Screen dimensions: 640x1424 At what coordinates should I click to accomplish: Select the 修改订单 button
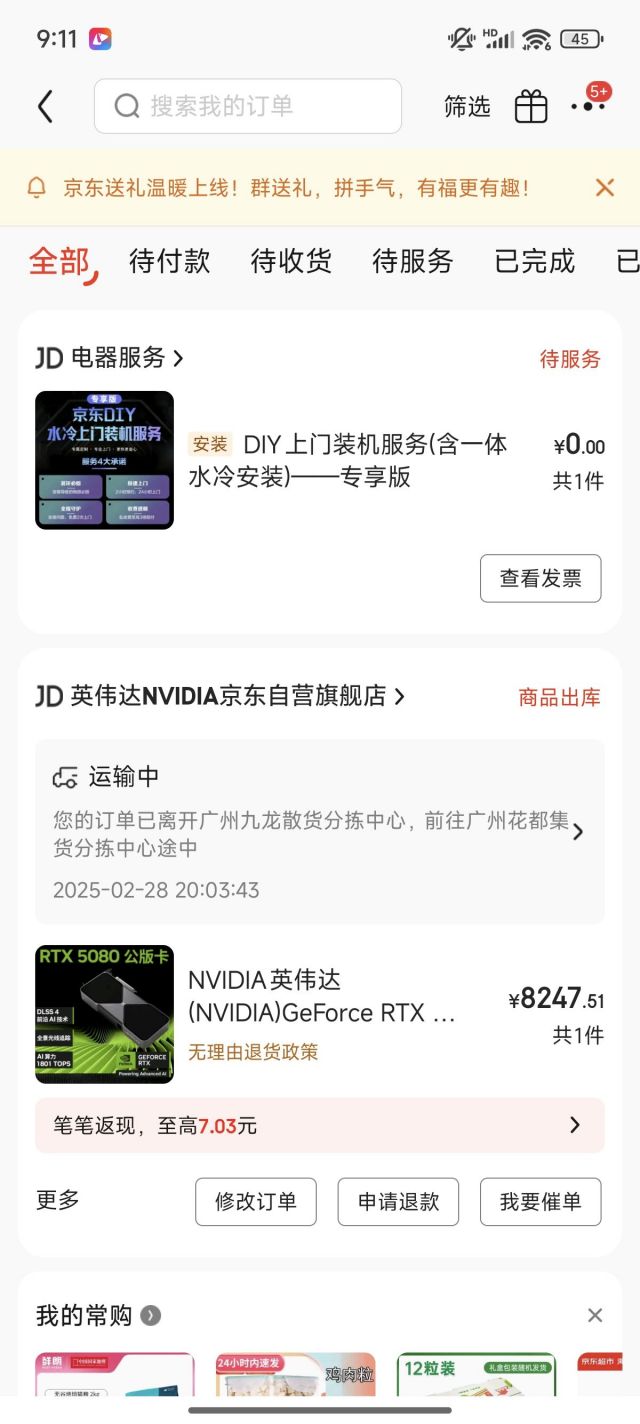(255, 1201)
